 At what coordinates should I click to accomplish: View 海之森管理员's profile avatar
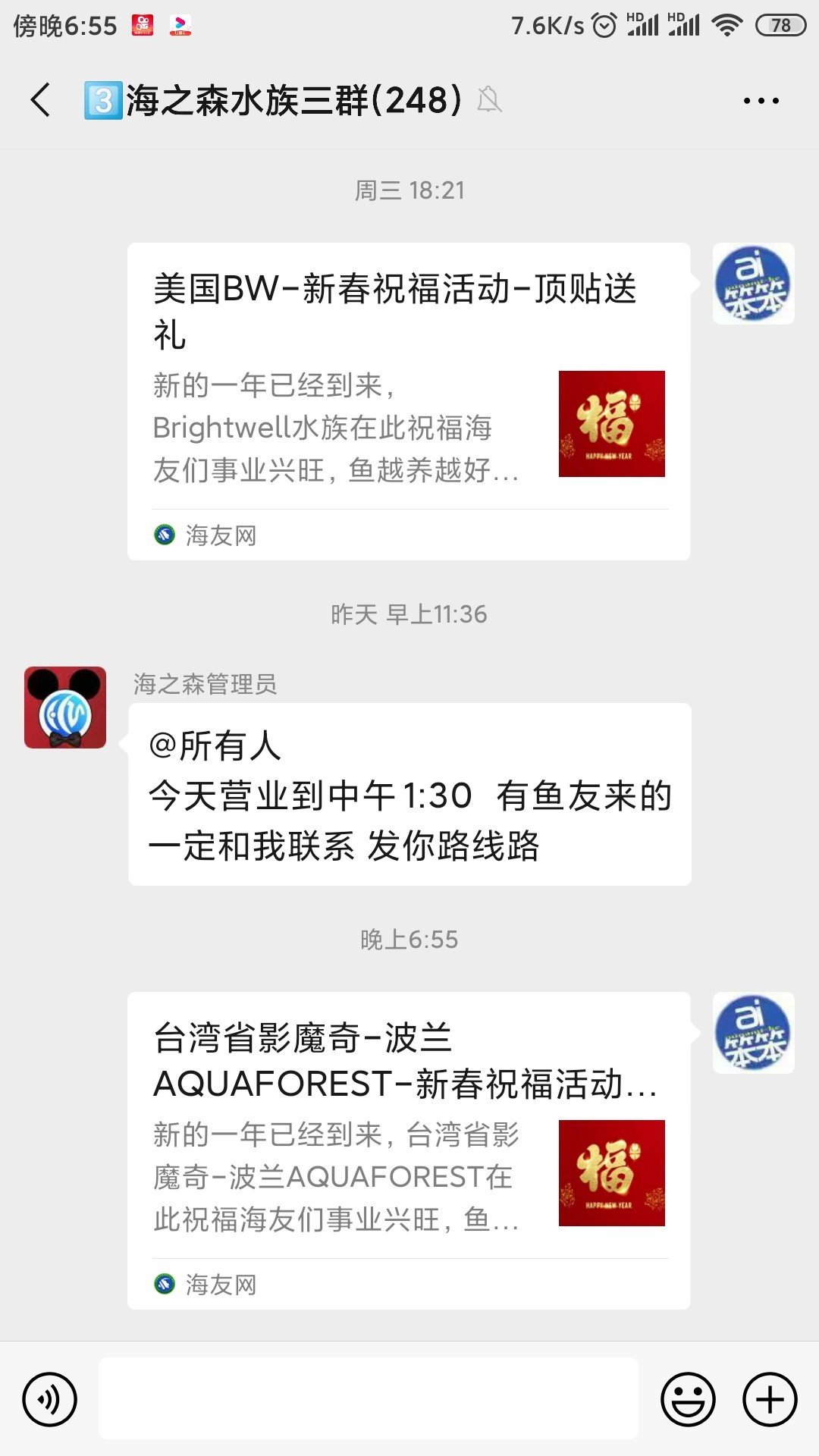65,708
